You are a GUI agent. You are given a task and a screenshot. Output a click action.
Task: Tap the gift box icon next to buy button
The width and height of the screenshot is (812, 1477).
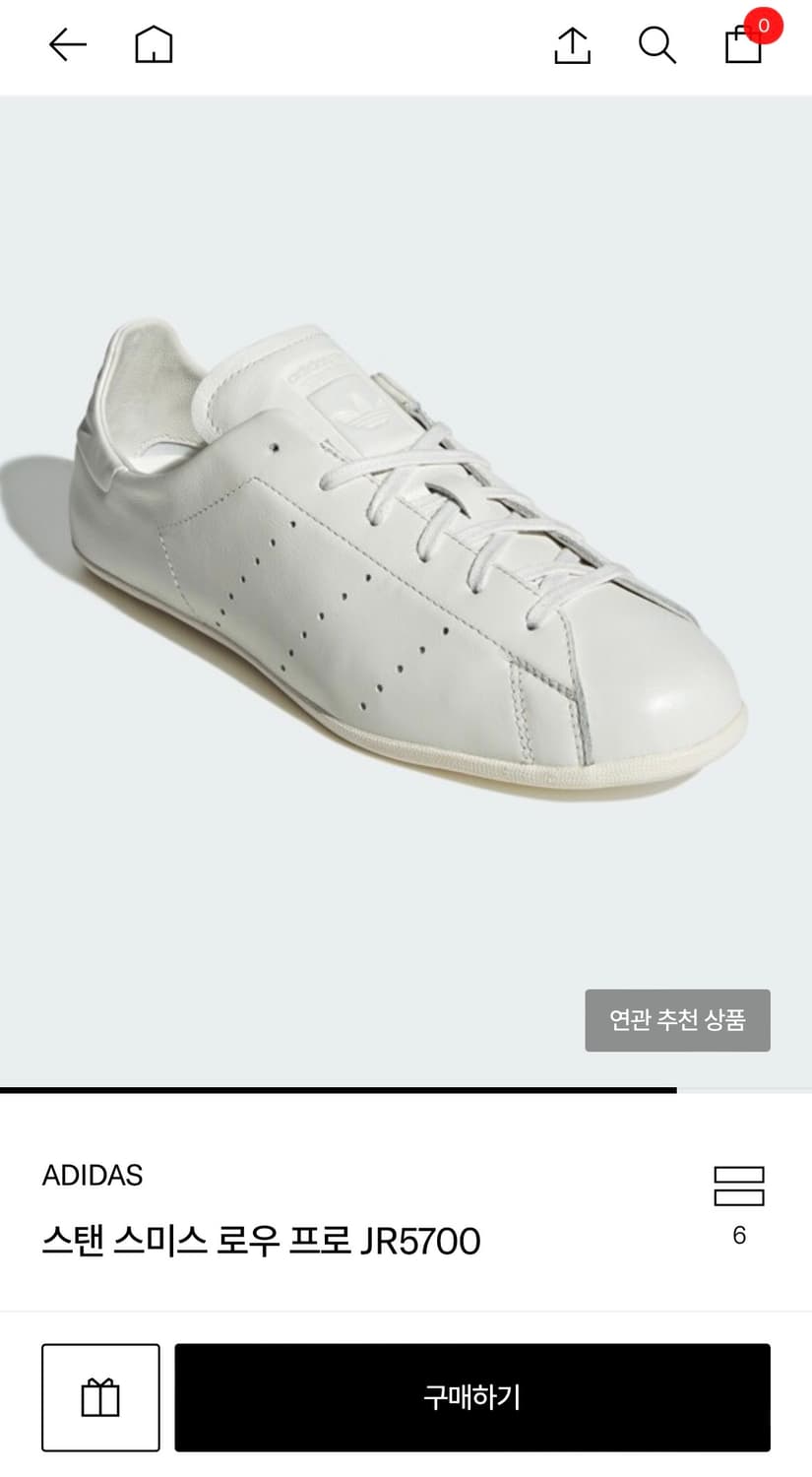coord(99,1397)
